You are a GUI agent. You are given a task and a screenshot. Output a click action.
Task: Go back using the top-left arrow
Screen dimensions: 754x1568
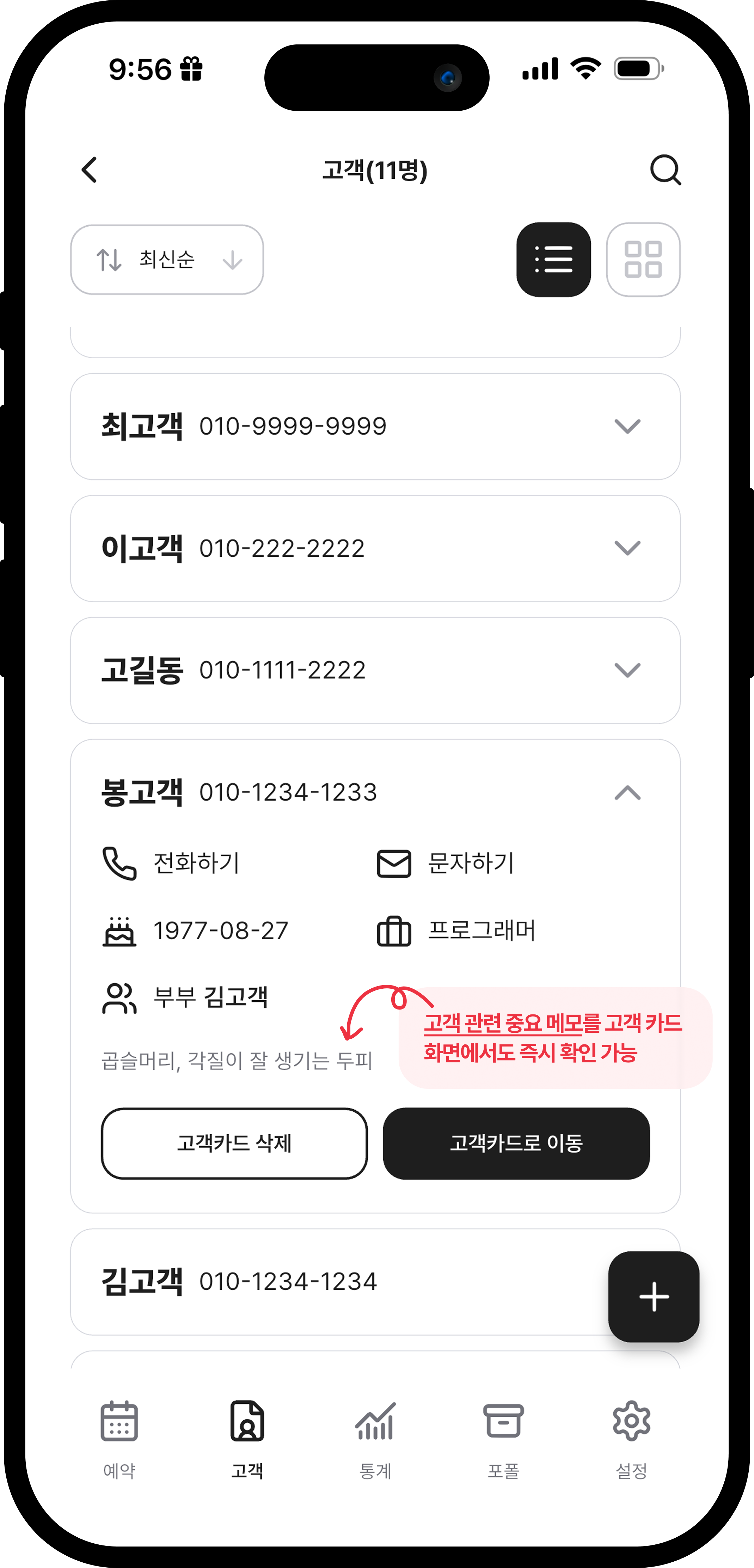90,170
